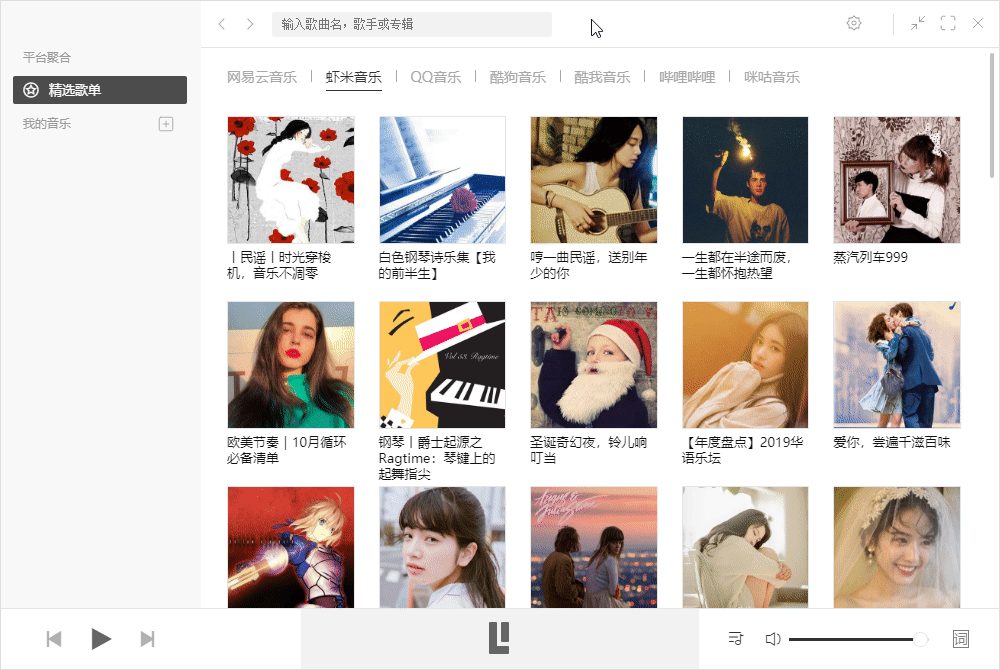
Task: Select 精选歌单 in the sidebar
Action: 100,90
